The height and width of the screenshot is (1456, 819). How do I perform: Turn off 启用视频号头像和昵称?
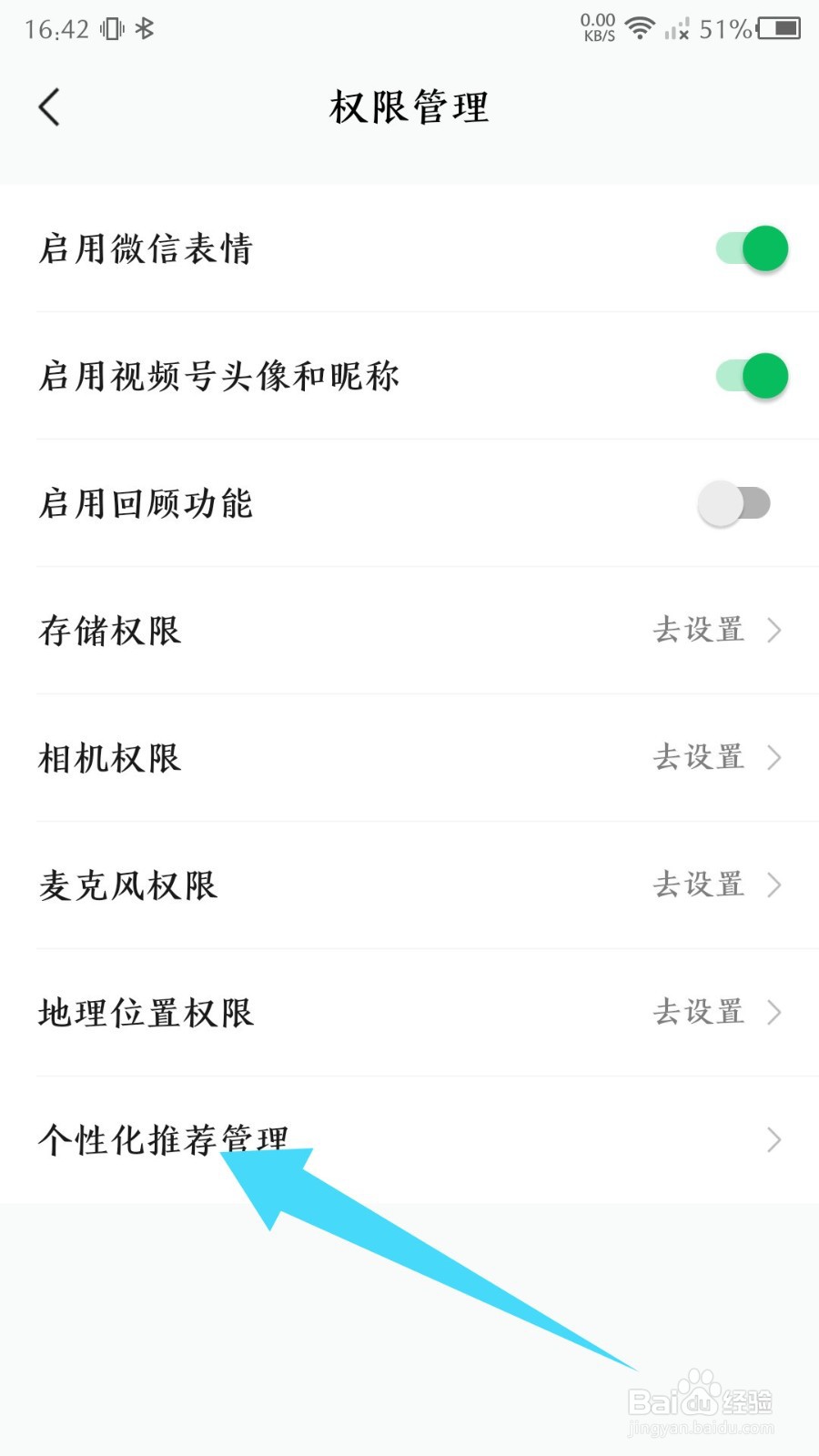(751, 376)
